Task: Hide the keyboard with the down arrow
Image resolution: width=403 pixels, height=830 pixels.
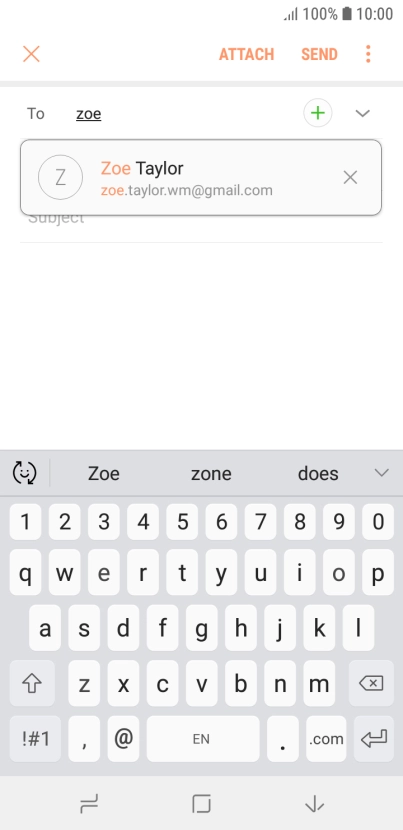Action: 315,805
